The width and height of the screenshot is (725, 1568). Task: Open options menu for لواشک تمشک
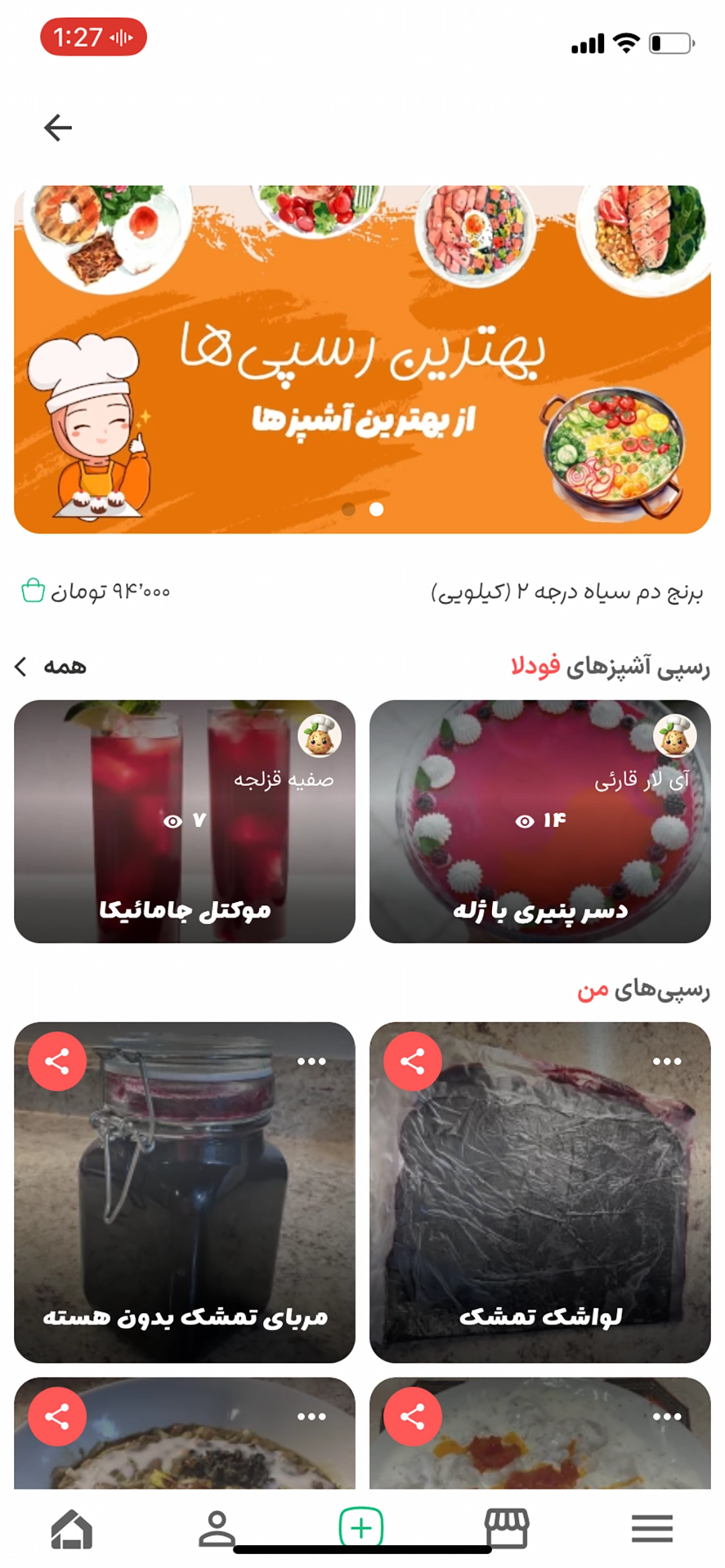667,1061
